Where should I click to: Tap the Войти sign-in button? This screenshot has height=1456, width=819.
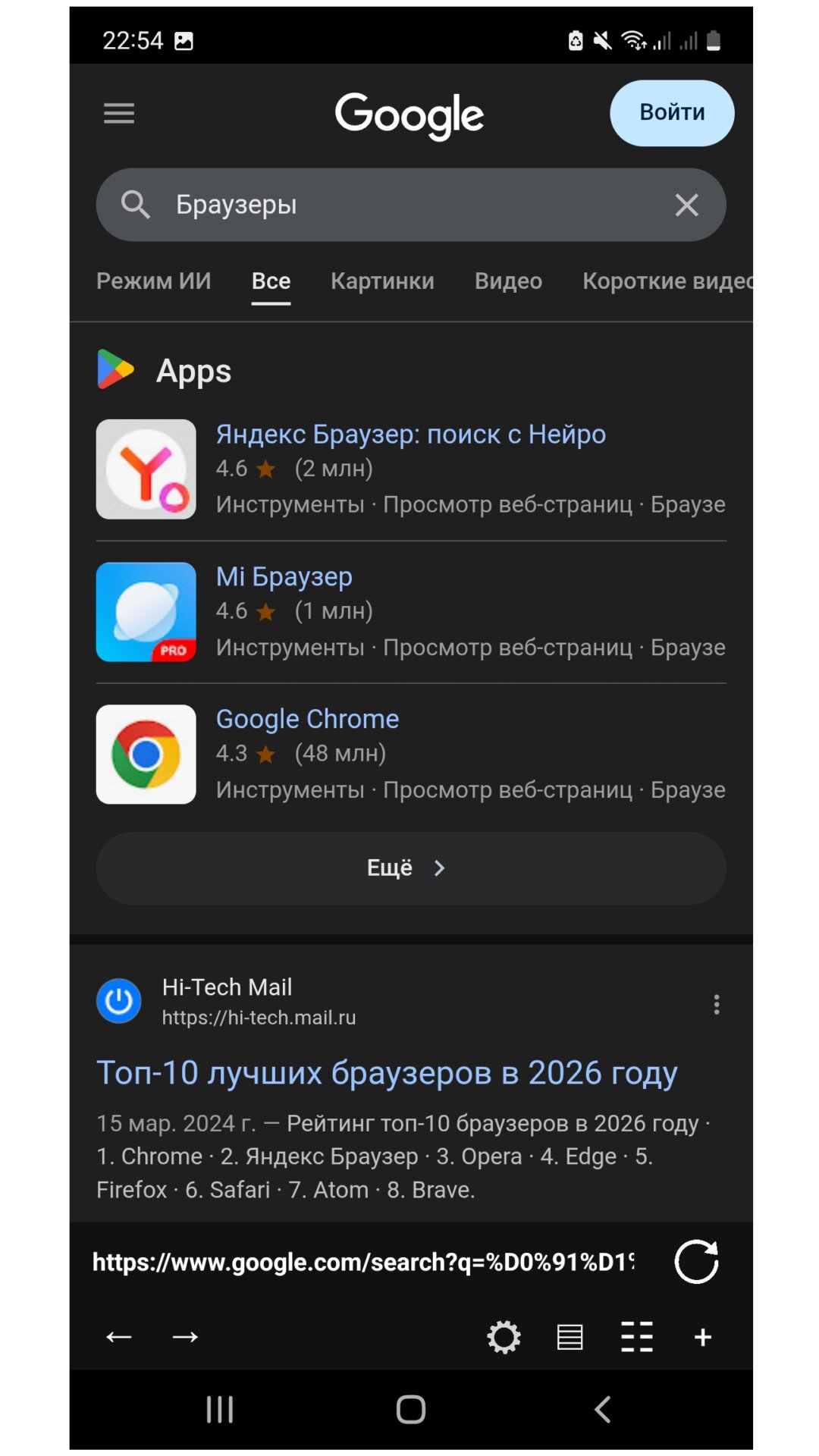[x=671, y=113]
